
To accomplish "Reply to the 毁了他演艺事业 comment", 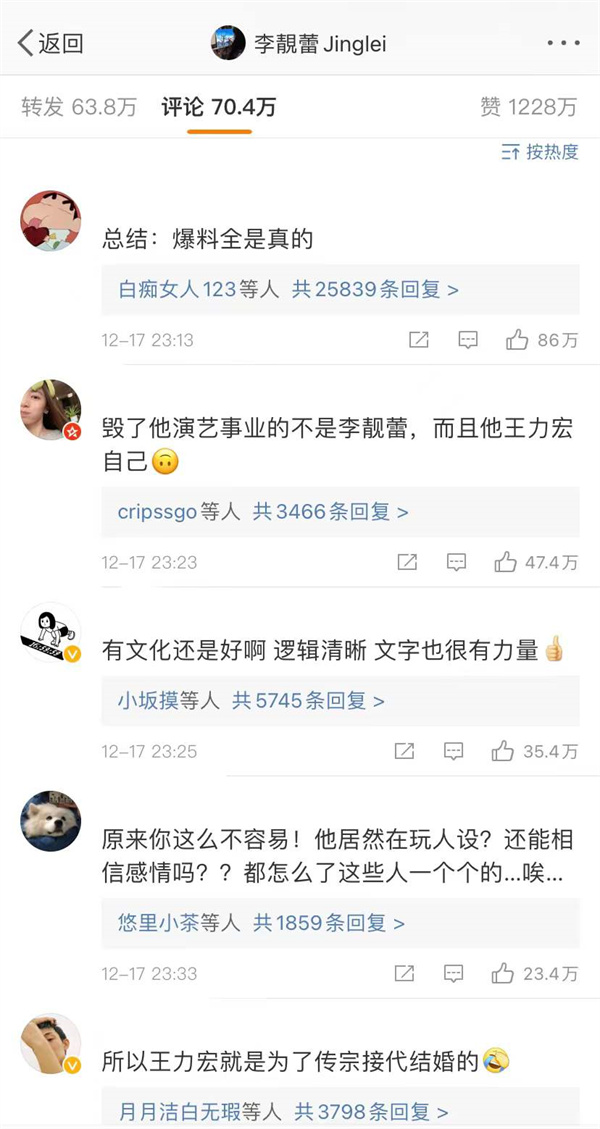I will point(456,562).
